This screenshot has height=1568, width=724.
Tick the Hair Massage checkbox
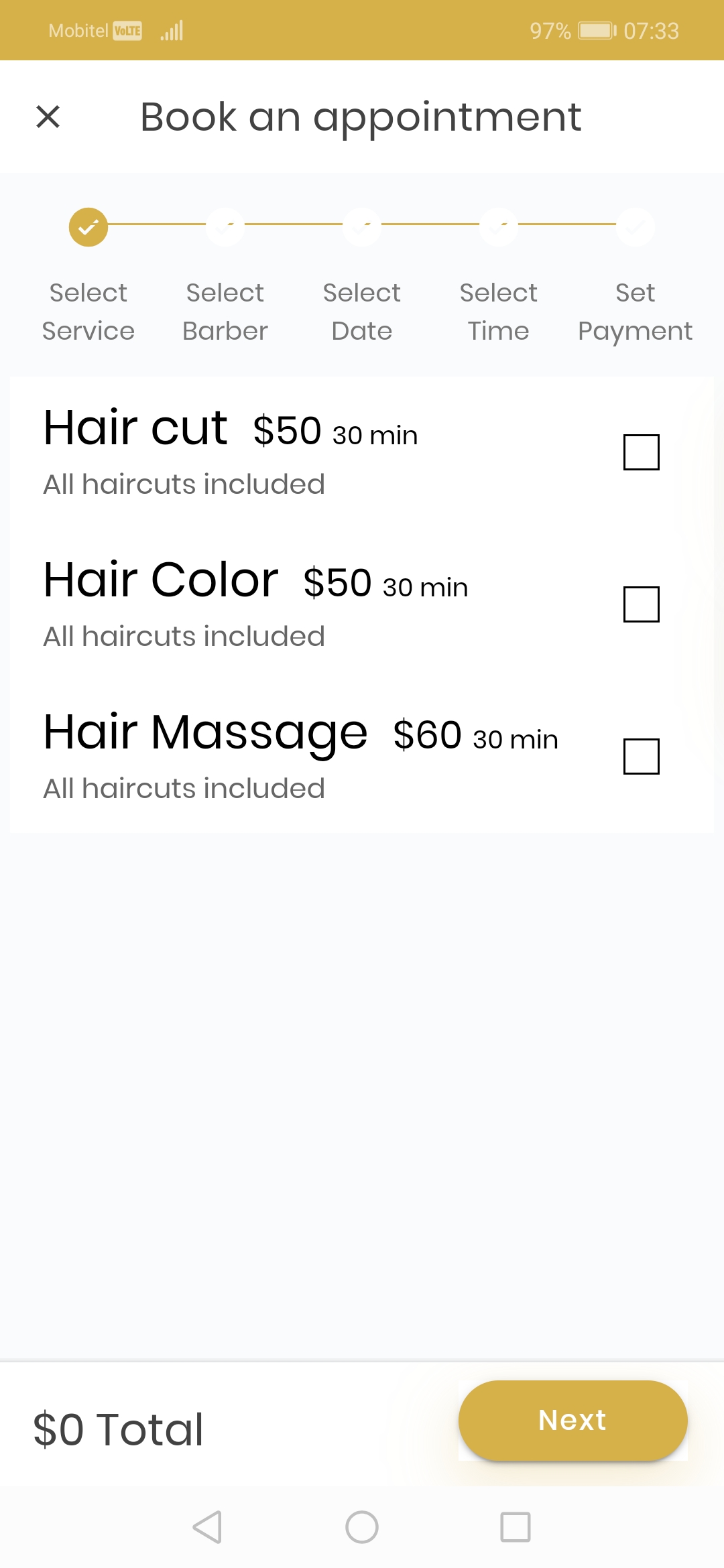point(641,757)
